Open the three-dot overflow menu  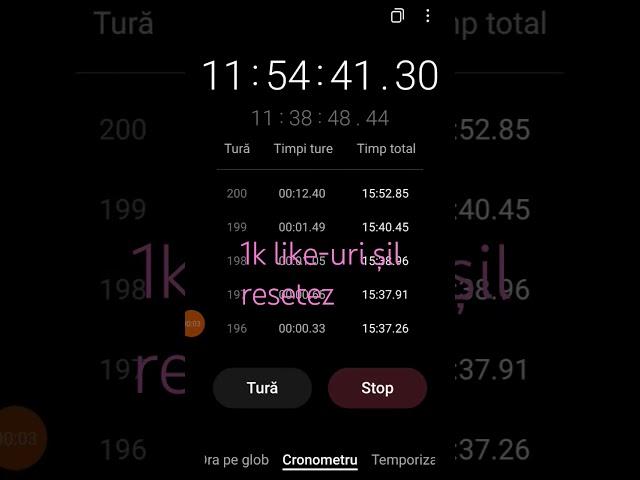click(428, 16)
